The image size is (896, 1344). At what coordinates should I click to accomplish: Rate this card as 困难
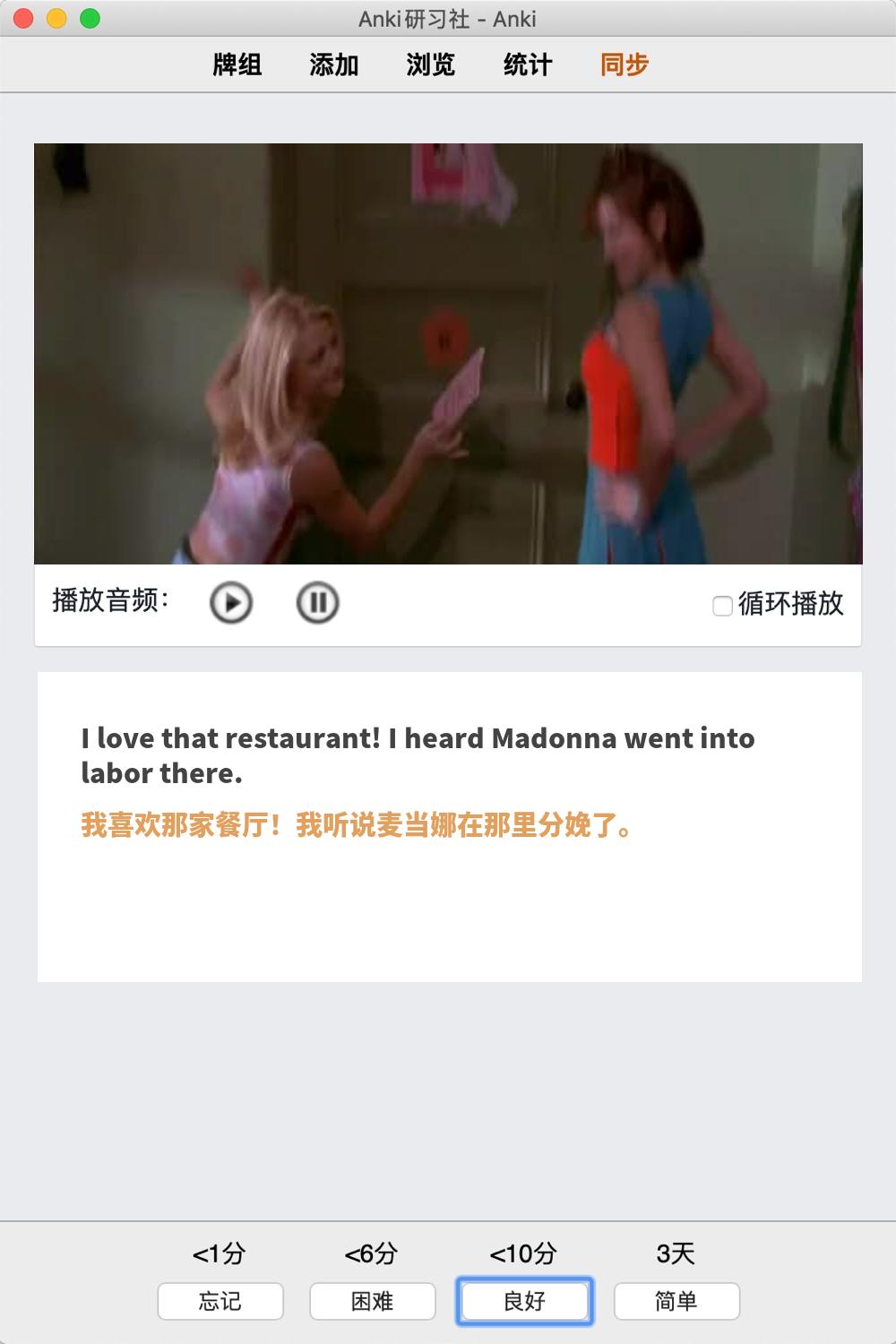(373, 1301)
